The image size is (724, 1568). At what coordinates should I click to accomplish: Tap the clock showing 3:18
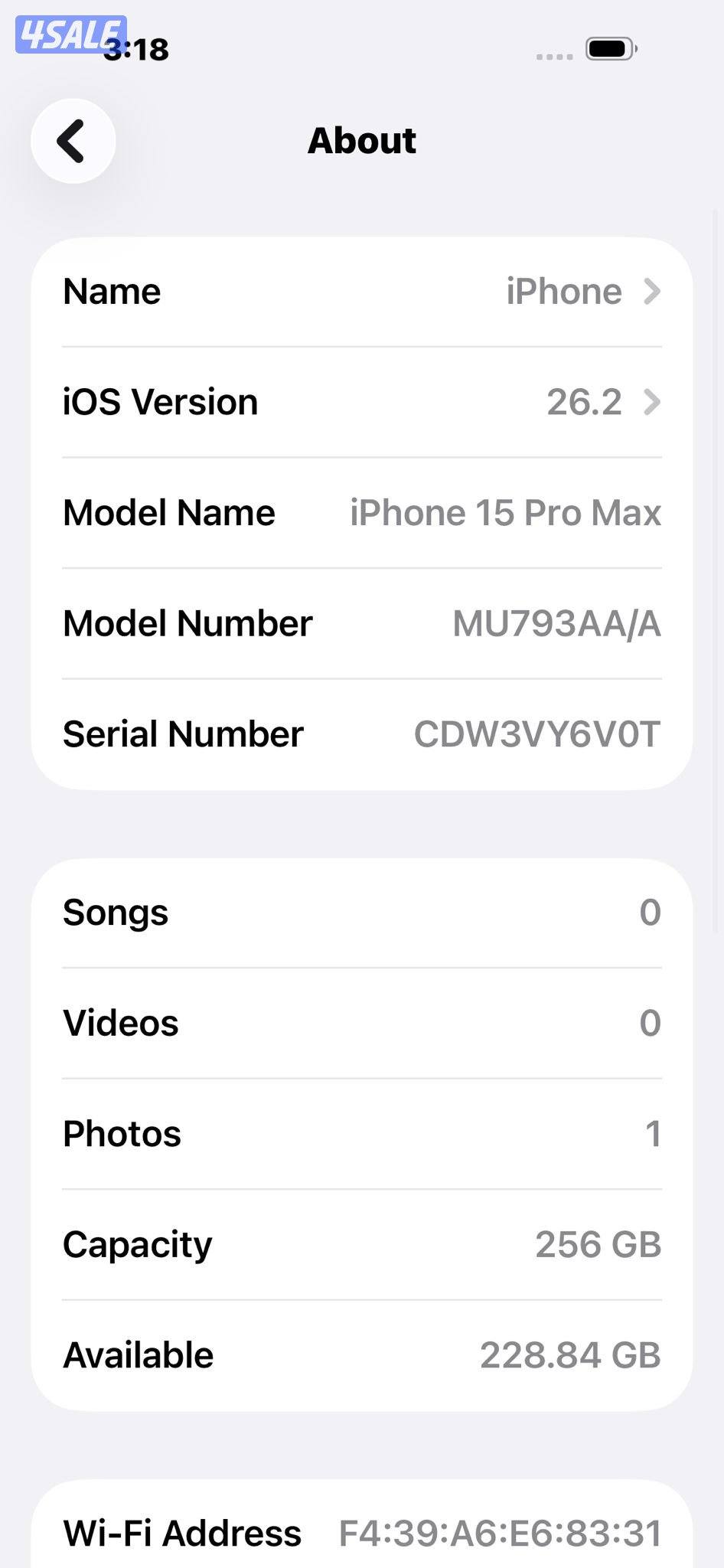click(x=136, y=47)
